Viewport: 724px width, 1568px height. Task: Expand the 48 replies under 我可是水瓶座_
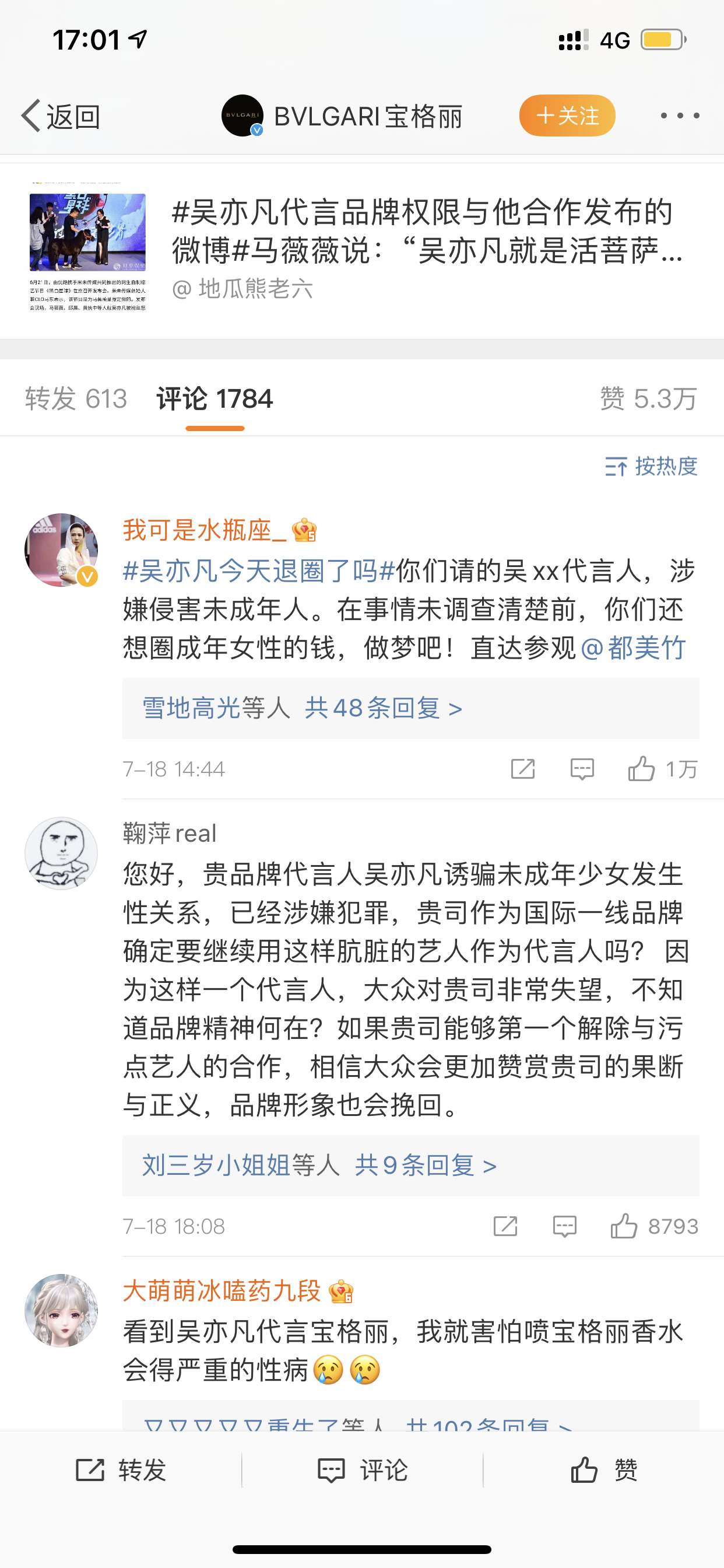click(382, 708)
